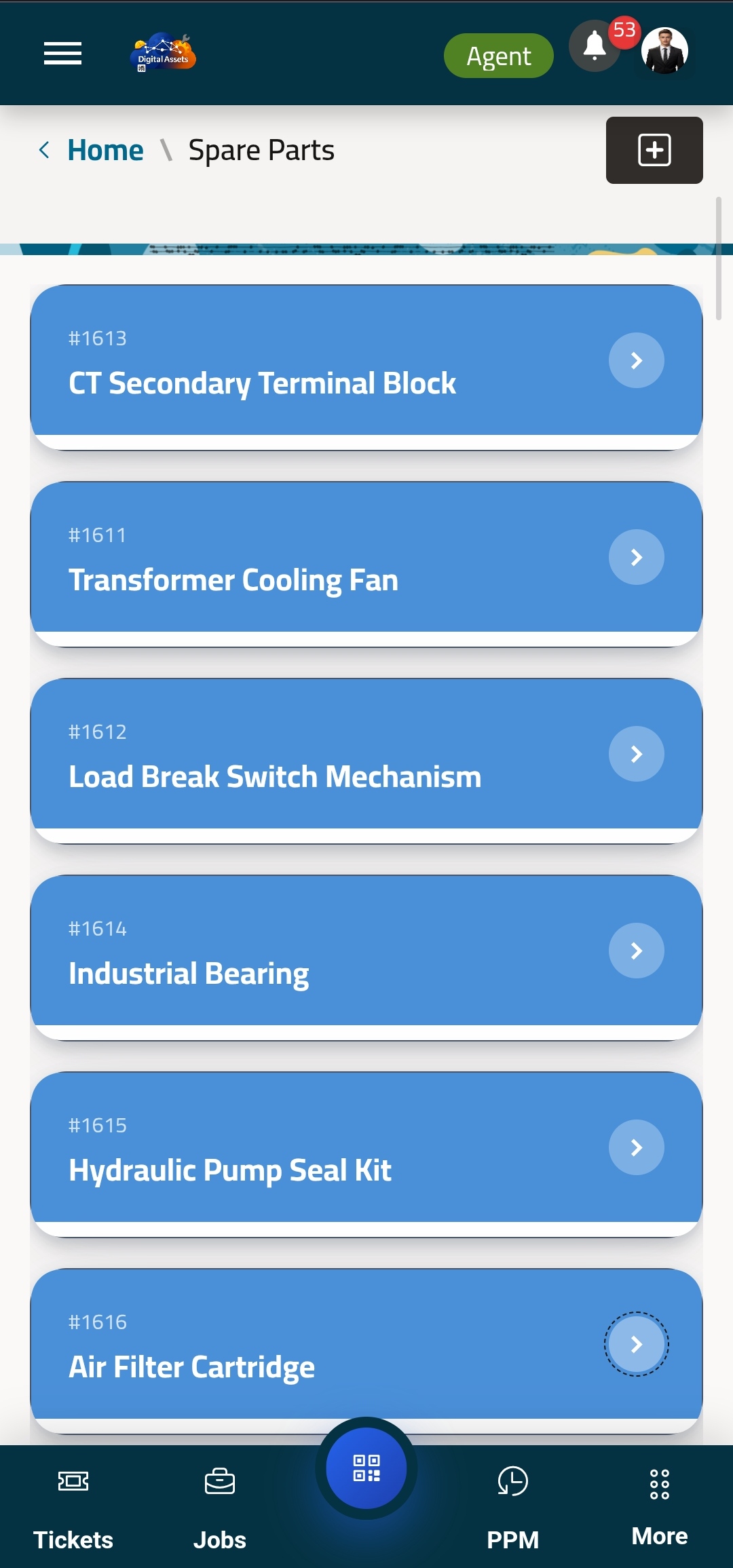Switch to the Jobs tab

coord(219,1508)
